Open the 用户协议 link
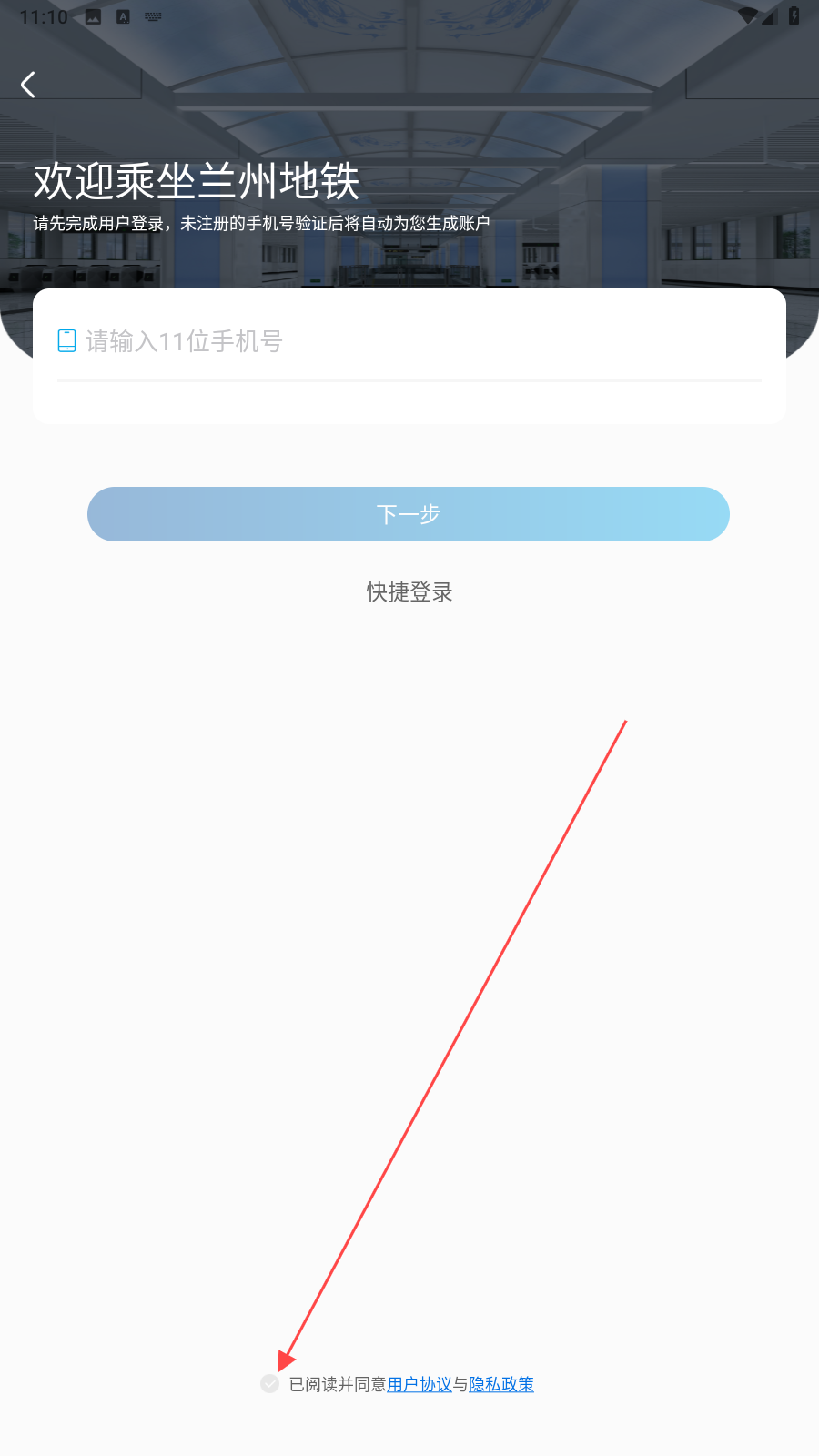819x1456 pixels. (x=420, y=1384)
